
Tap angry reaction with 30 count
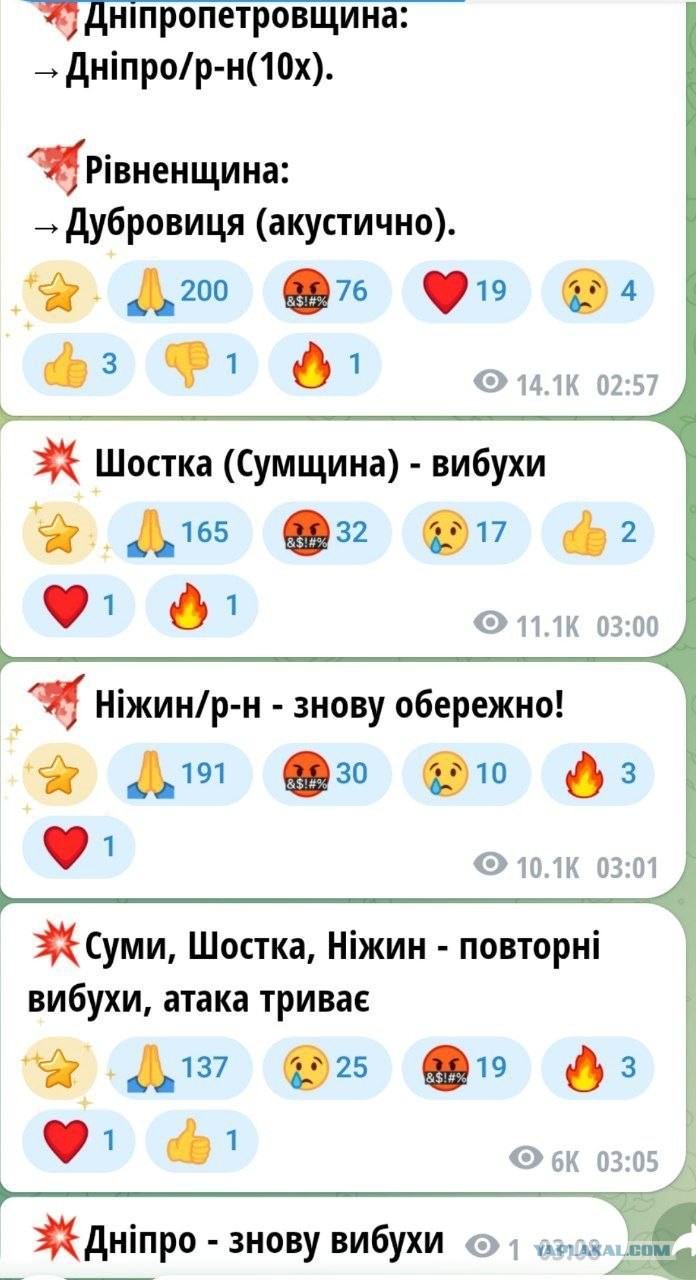point(322,774)
